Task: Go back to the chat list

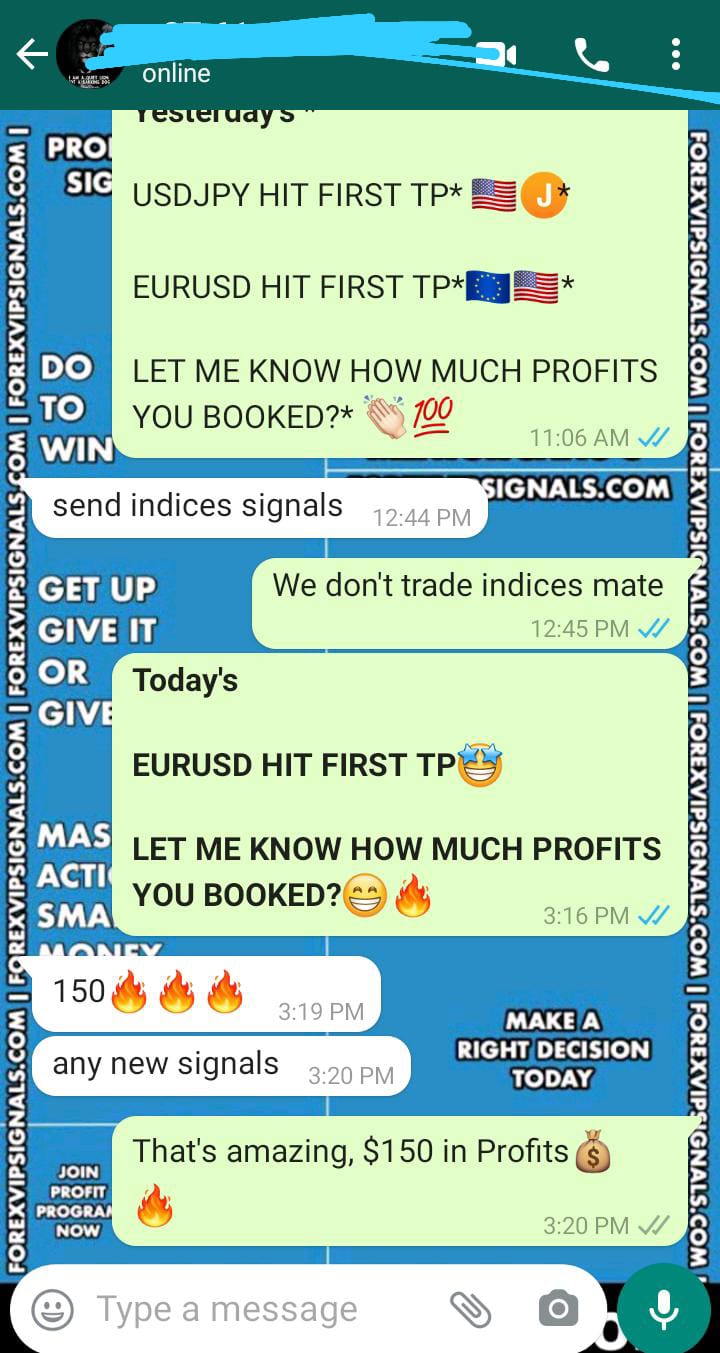Action: click(31, 55)
